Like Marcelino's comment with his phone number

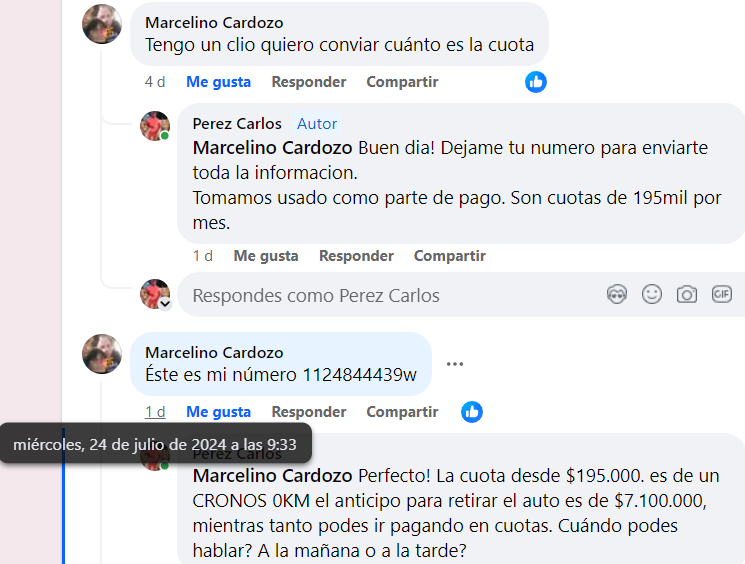218,412
